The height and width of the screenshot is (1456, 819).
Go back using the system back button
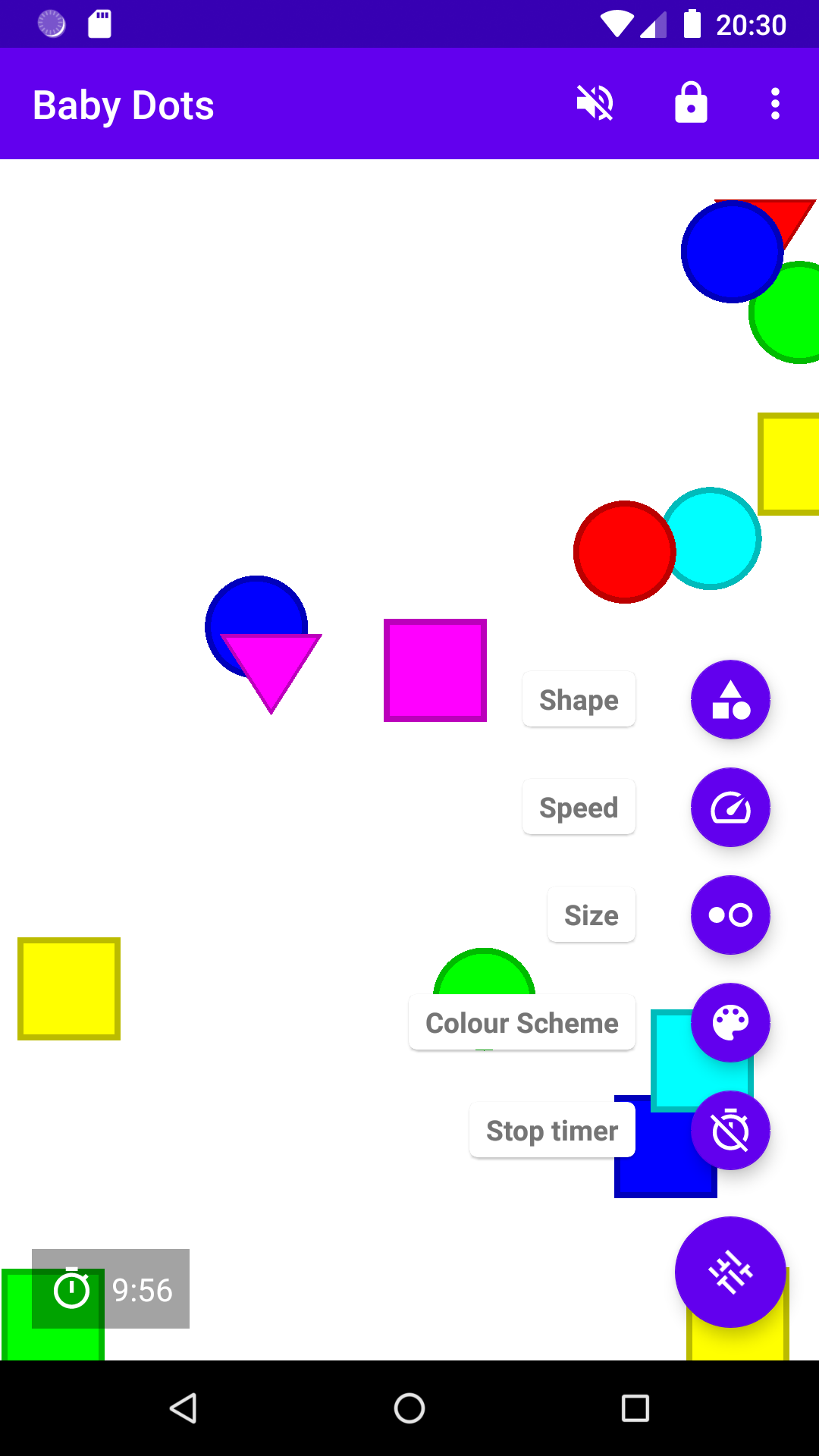click(184, 1408)
